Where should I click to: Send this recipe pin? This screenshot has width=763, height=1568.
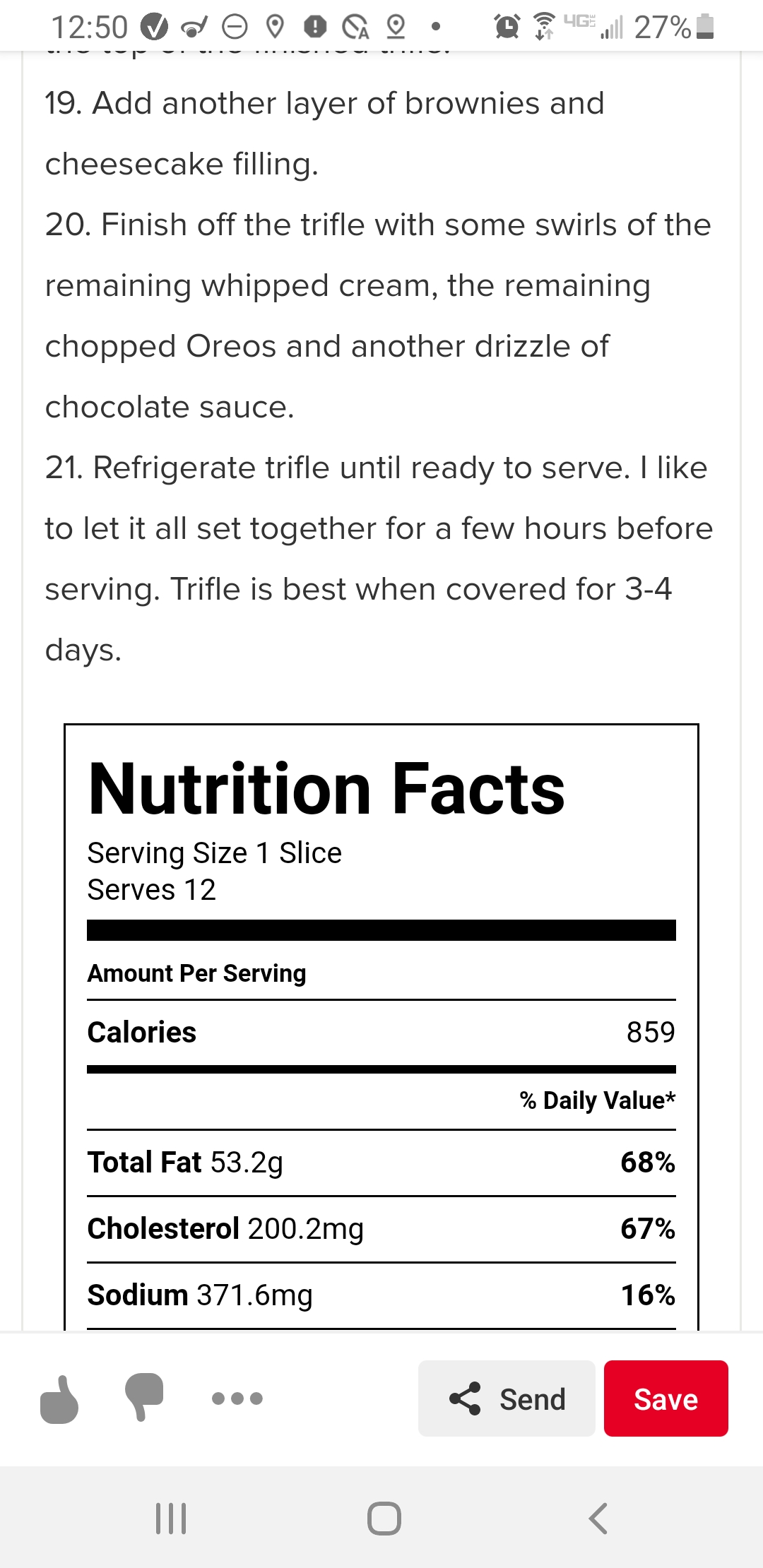pyautogui.click(x=507, y=1398)
